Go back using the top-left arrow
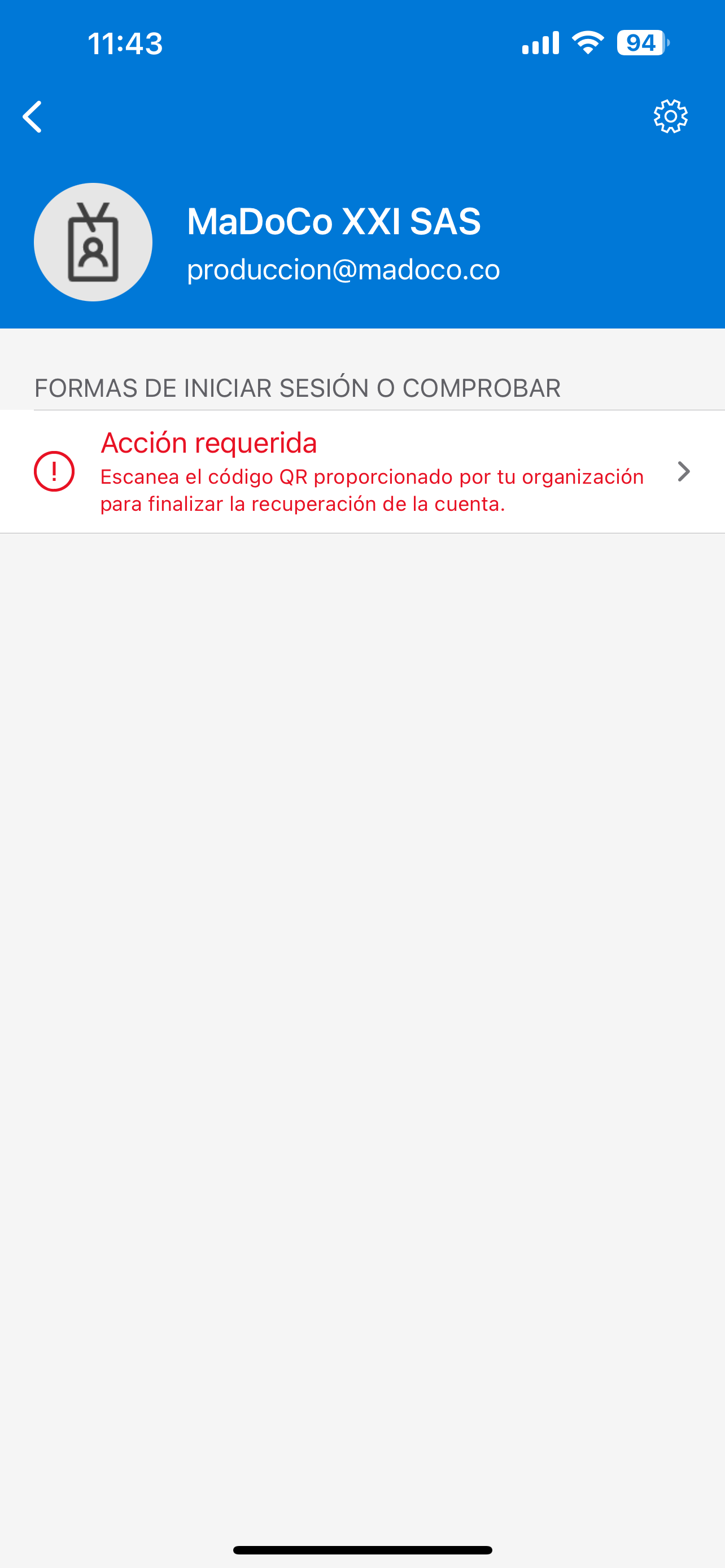The width and height of the screenshot is (725, 1568). [33, 116]
